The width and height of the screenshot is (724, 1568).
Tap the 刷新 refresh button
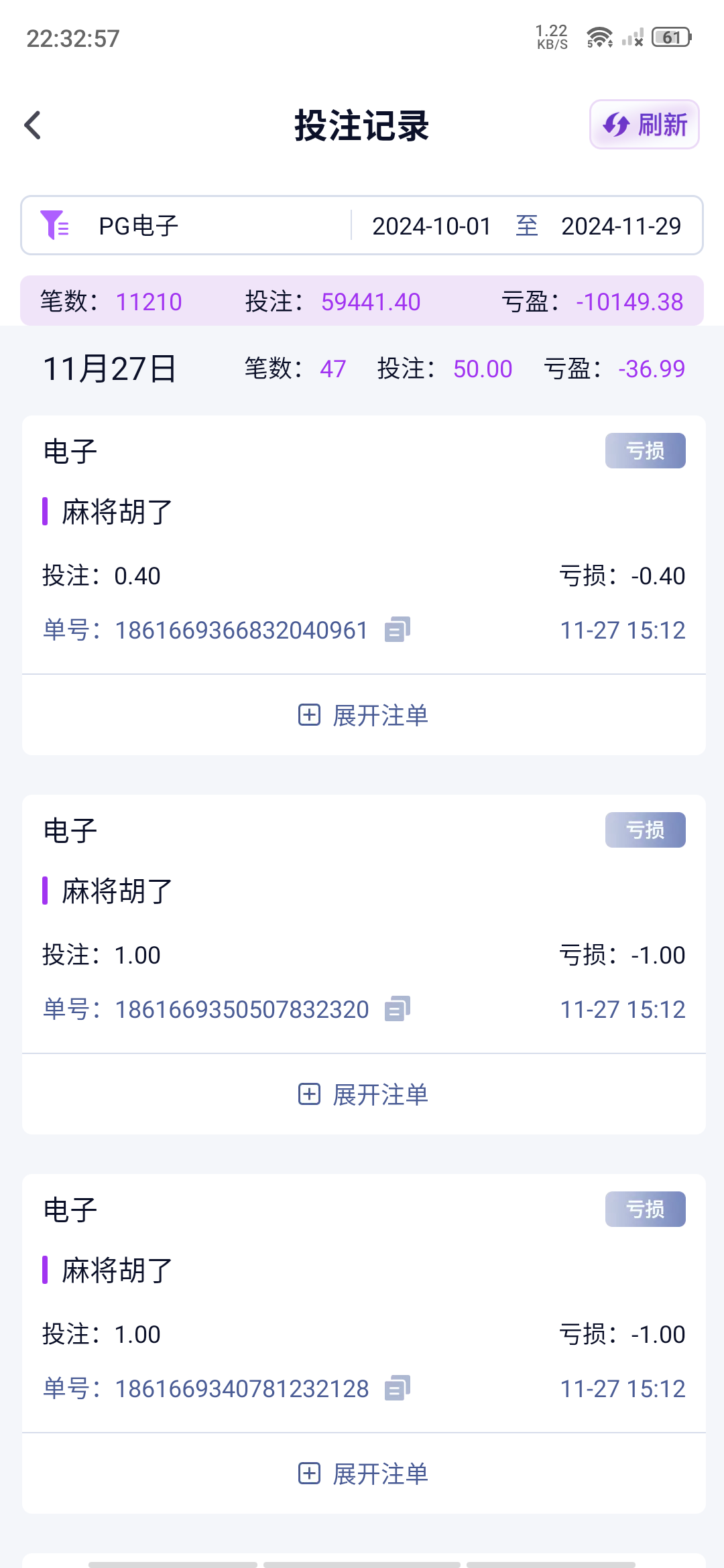[644, 125]
